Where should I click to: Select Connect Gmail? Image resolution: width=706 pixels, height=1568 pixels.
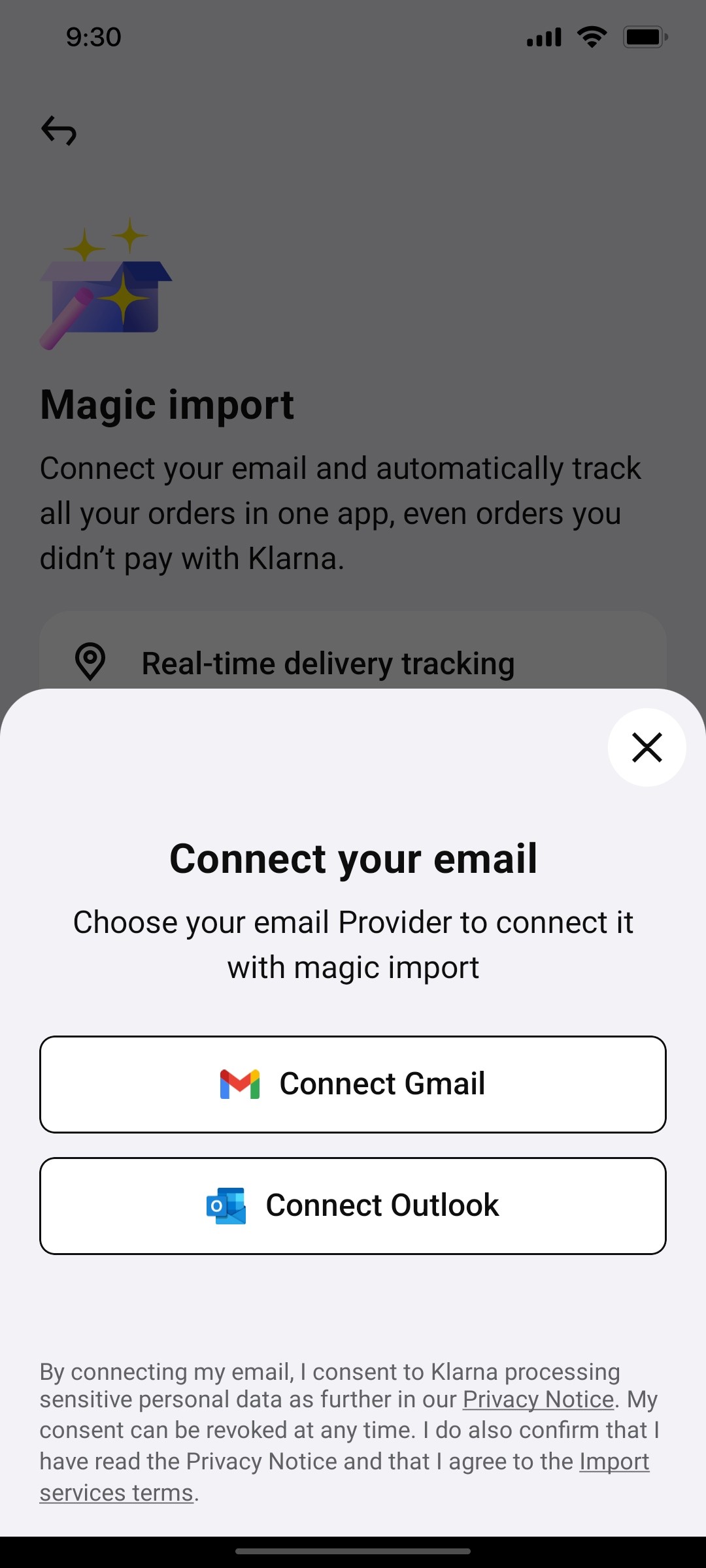tap(353, 1083)
